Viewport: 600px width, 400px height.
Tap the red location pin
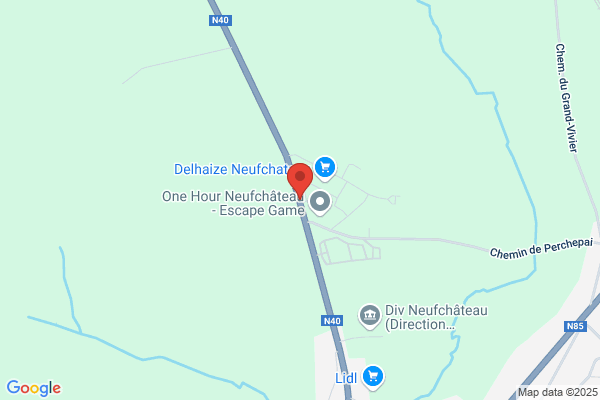coord(299,179)
